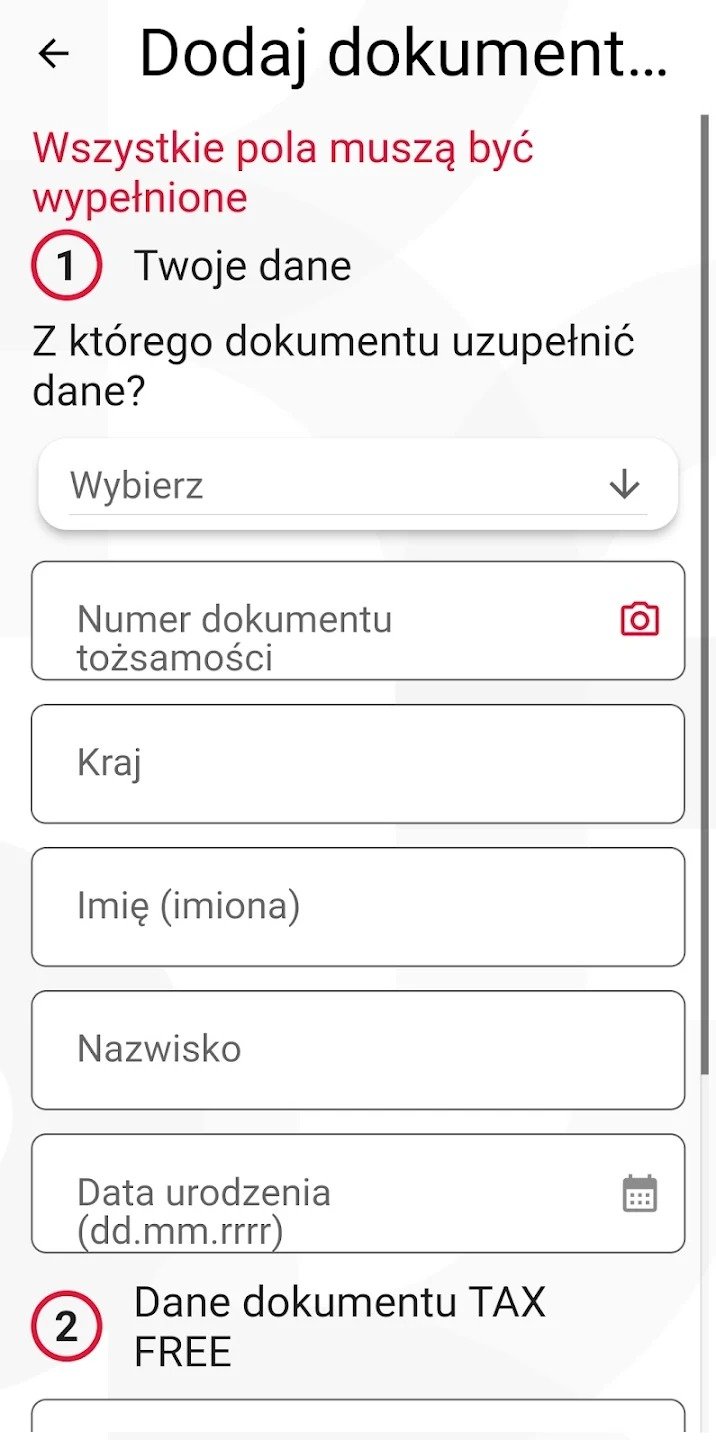
Task: Tap the Numer dokumentu tożsamości field
Action: click(358, 620)
